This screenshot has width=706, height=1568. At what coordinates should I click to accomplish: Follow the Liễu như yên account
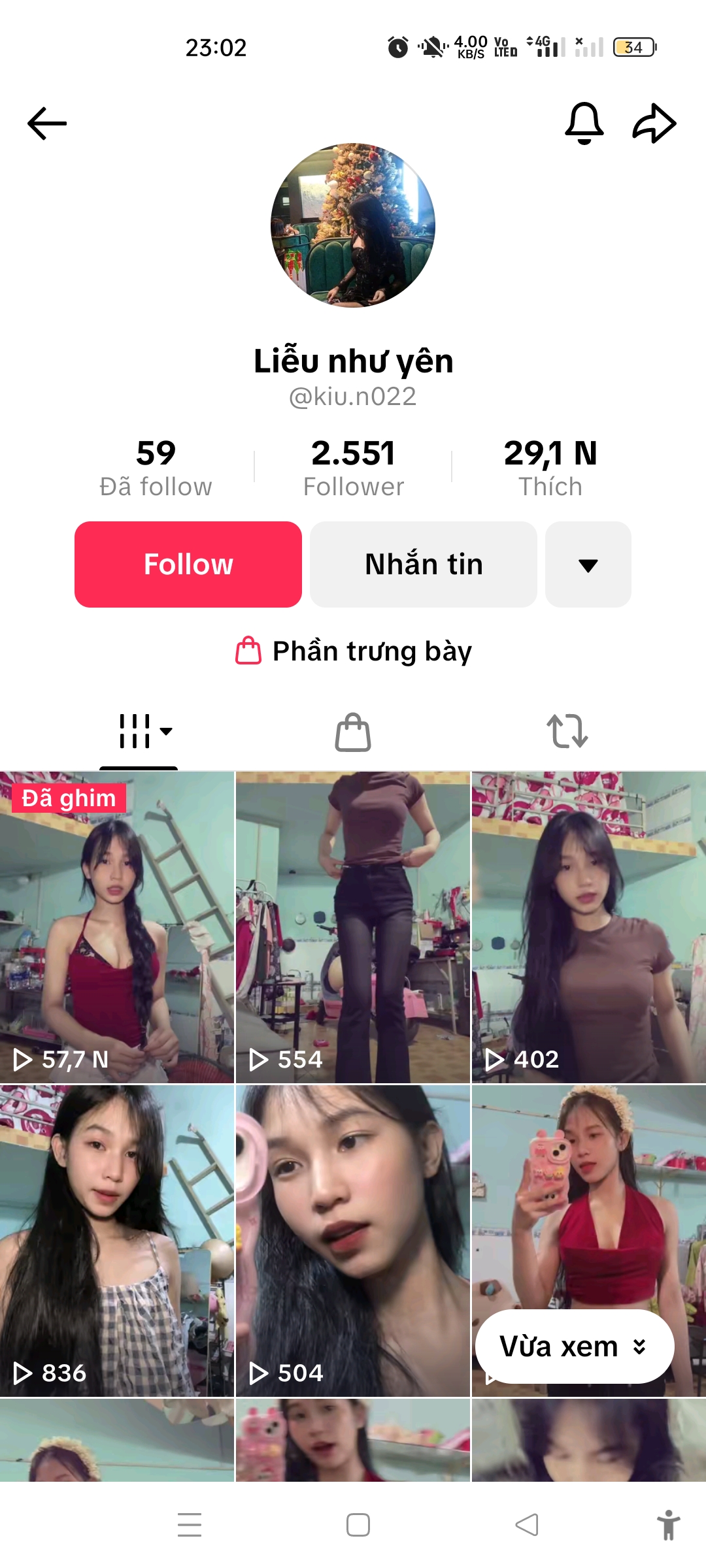click(x=188, y=564)
